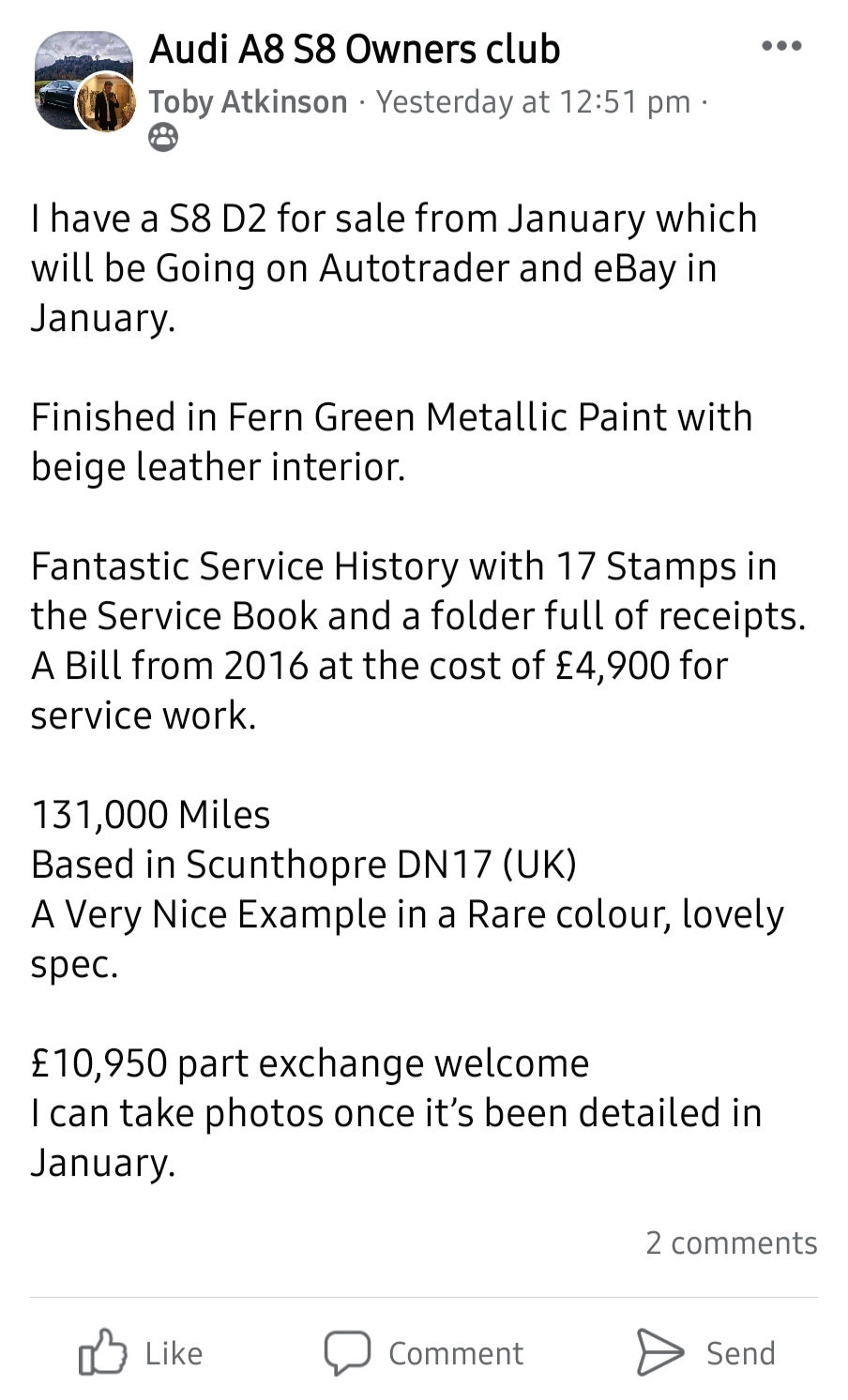The width and height of the screenshot is (848, 1400).
Task: Comment on the S8 for sale post
Action: click(424, 1352)
